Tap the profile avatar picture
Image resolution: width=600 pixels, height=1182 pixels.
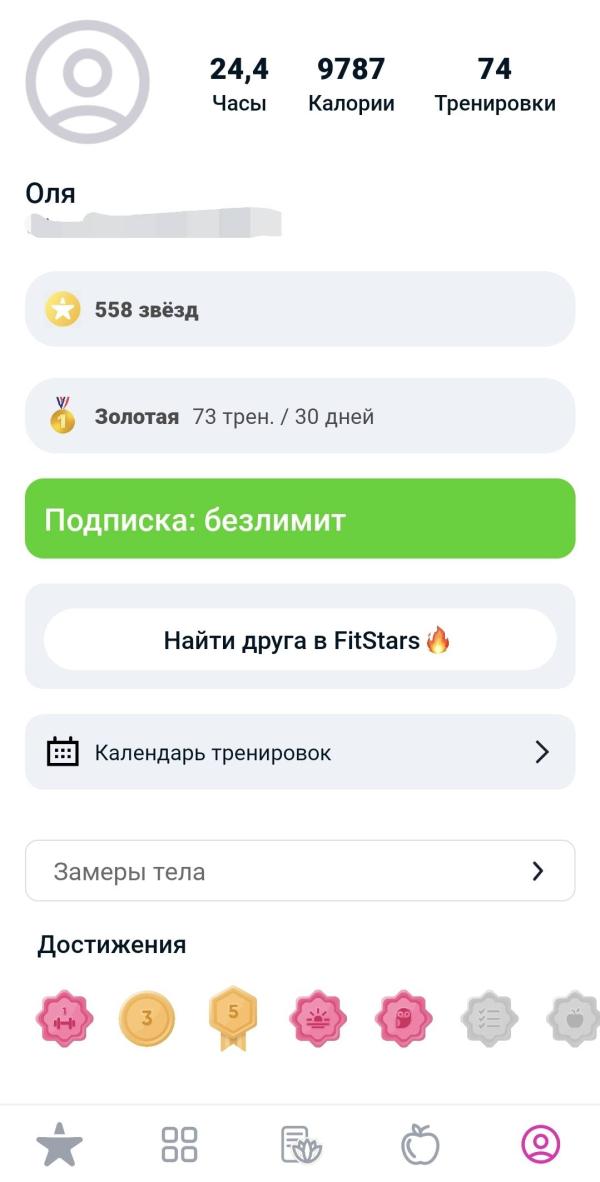tap(87, 82)
